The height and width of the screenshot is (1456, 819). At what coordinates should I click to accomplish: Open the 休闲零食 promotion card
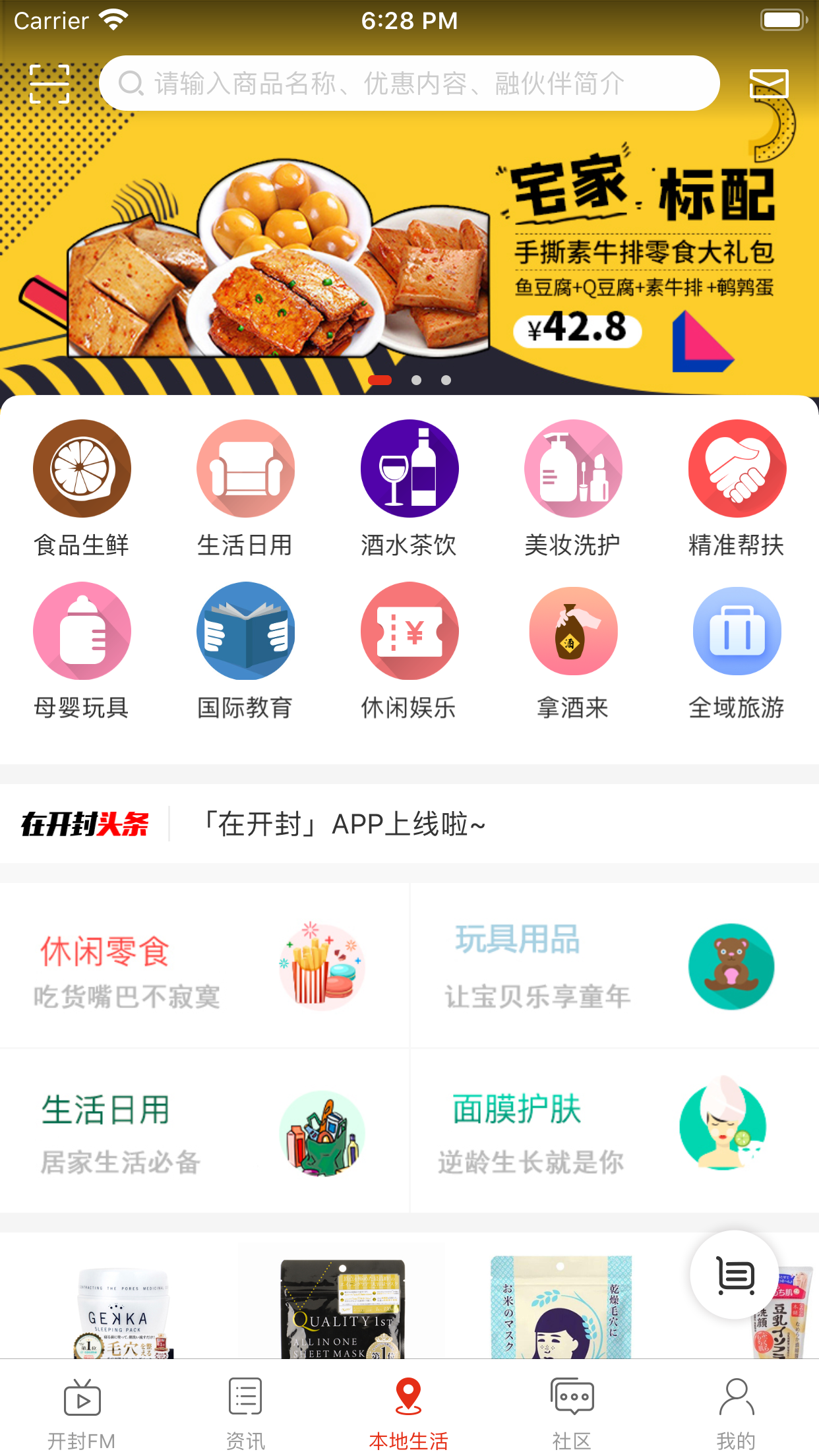[x=204, y=966]
